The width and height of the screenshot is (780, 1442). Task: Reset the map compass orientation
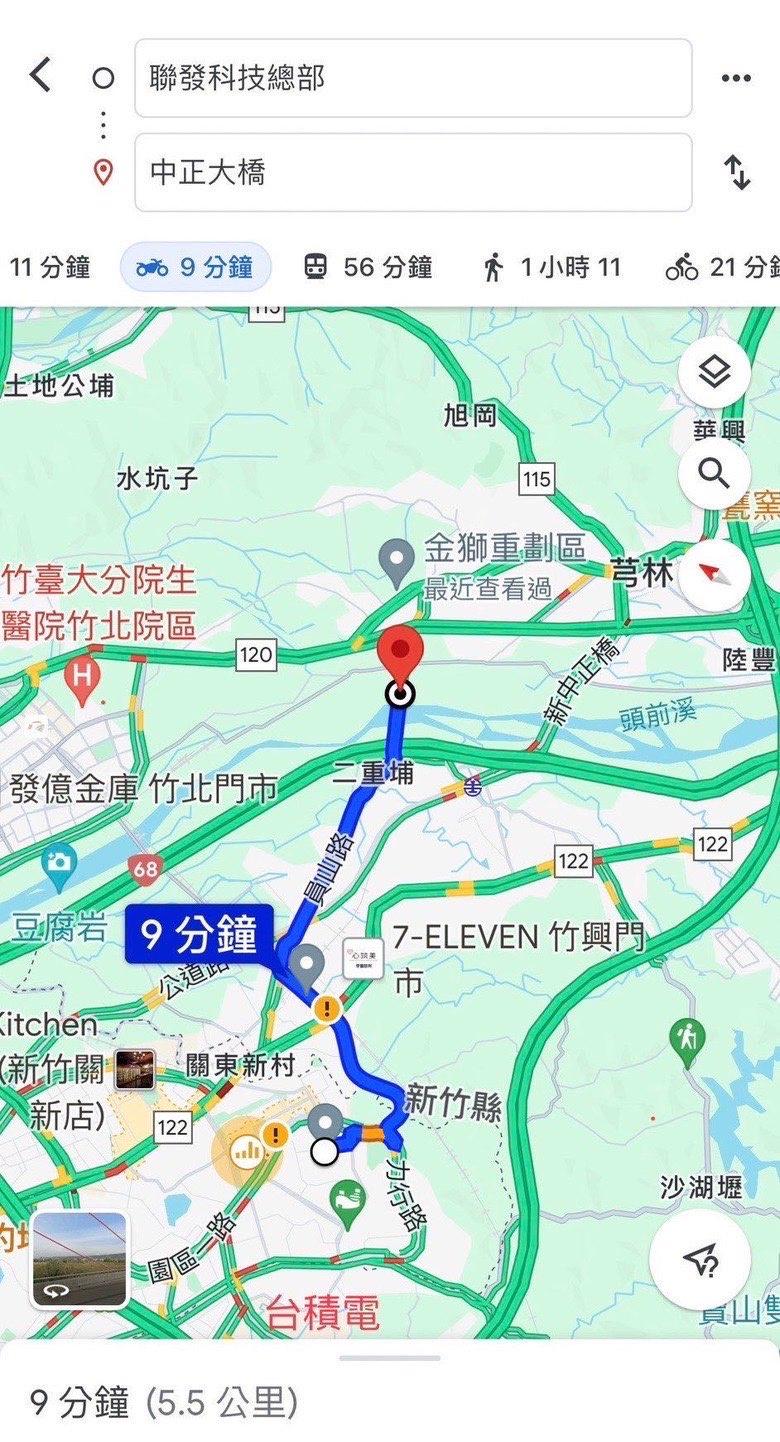click(x=714, y=575)
